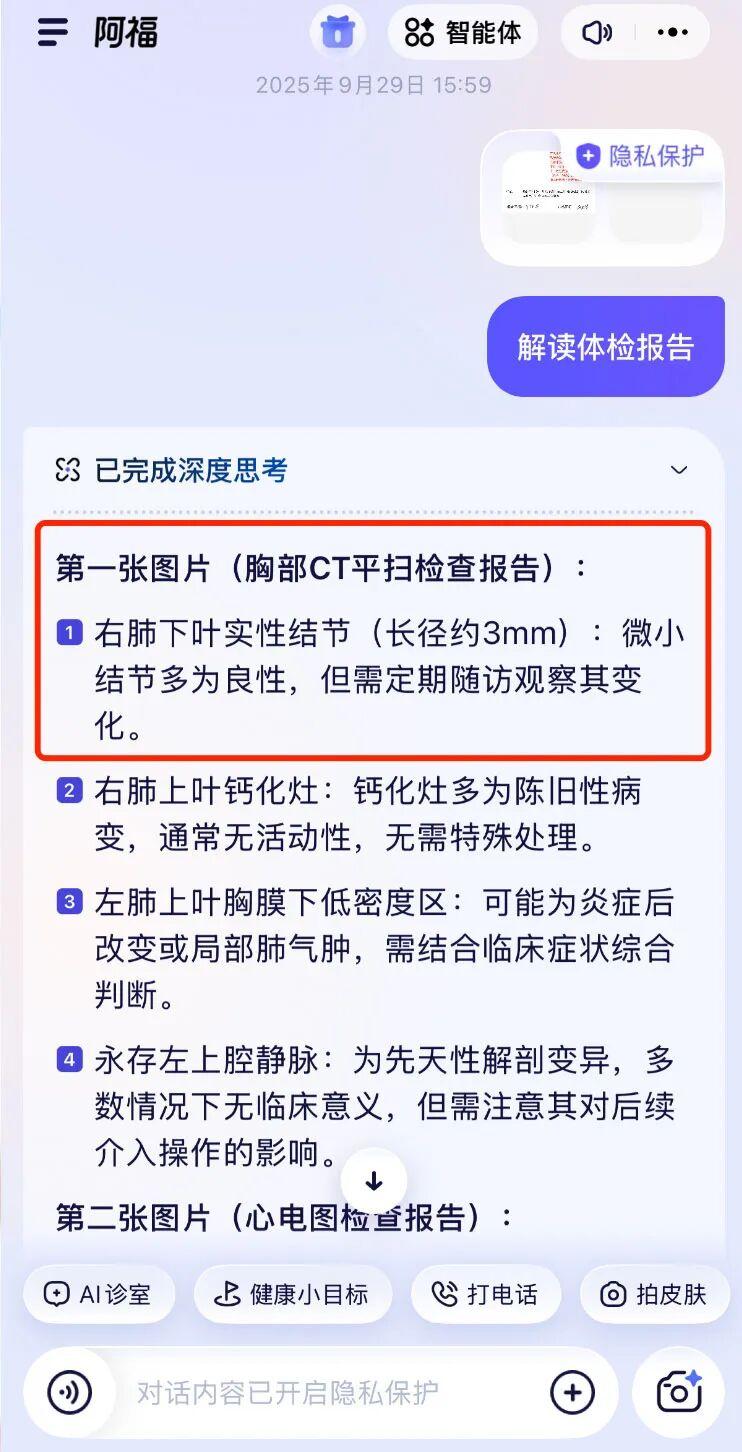Tap the 打电话 chip
The image size is (742, 1452).
coord(486,1294)
